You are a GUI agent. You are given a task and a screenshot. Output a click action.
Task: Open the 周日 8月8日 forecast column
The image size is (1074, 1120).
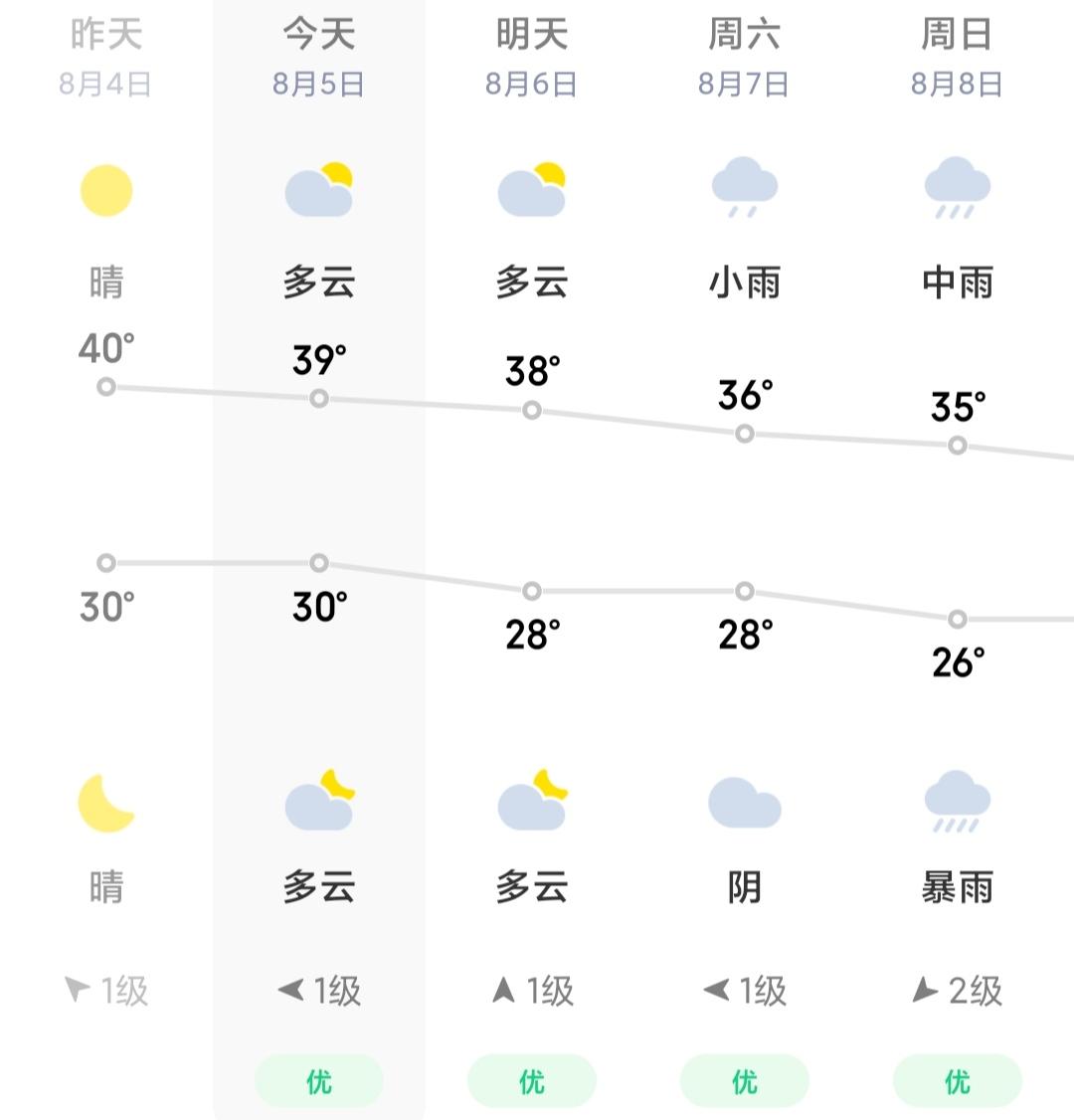click(x=957, y=58)
